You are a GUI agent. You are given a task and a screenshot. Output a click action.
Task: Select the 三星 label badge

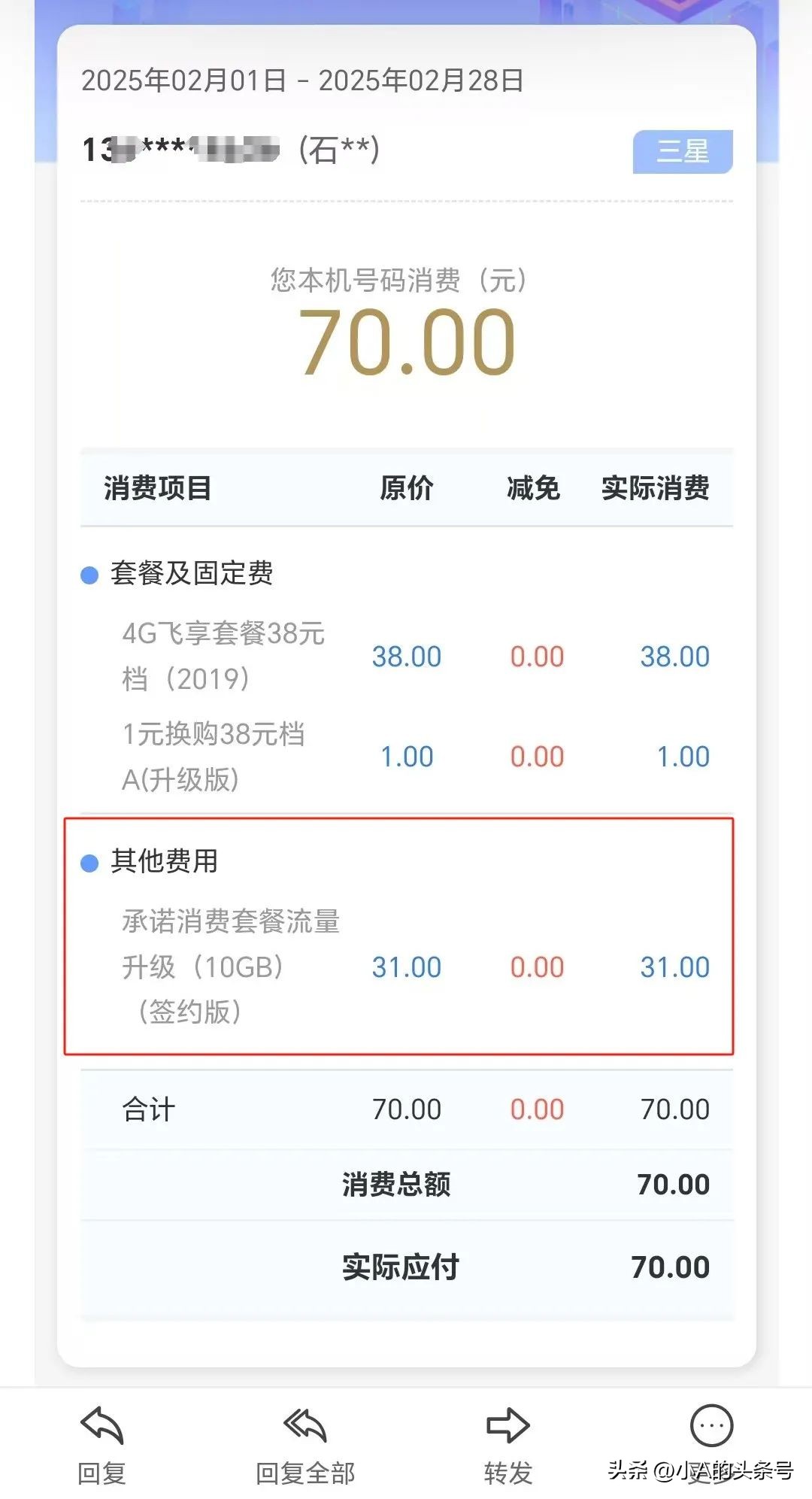point(683,150)
